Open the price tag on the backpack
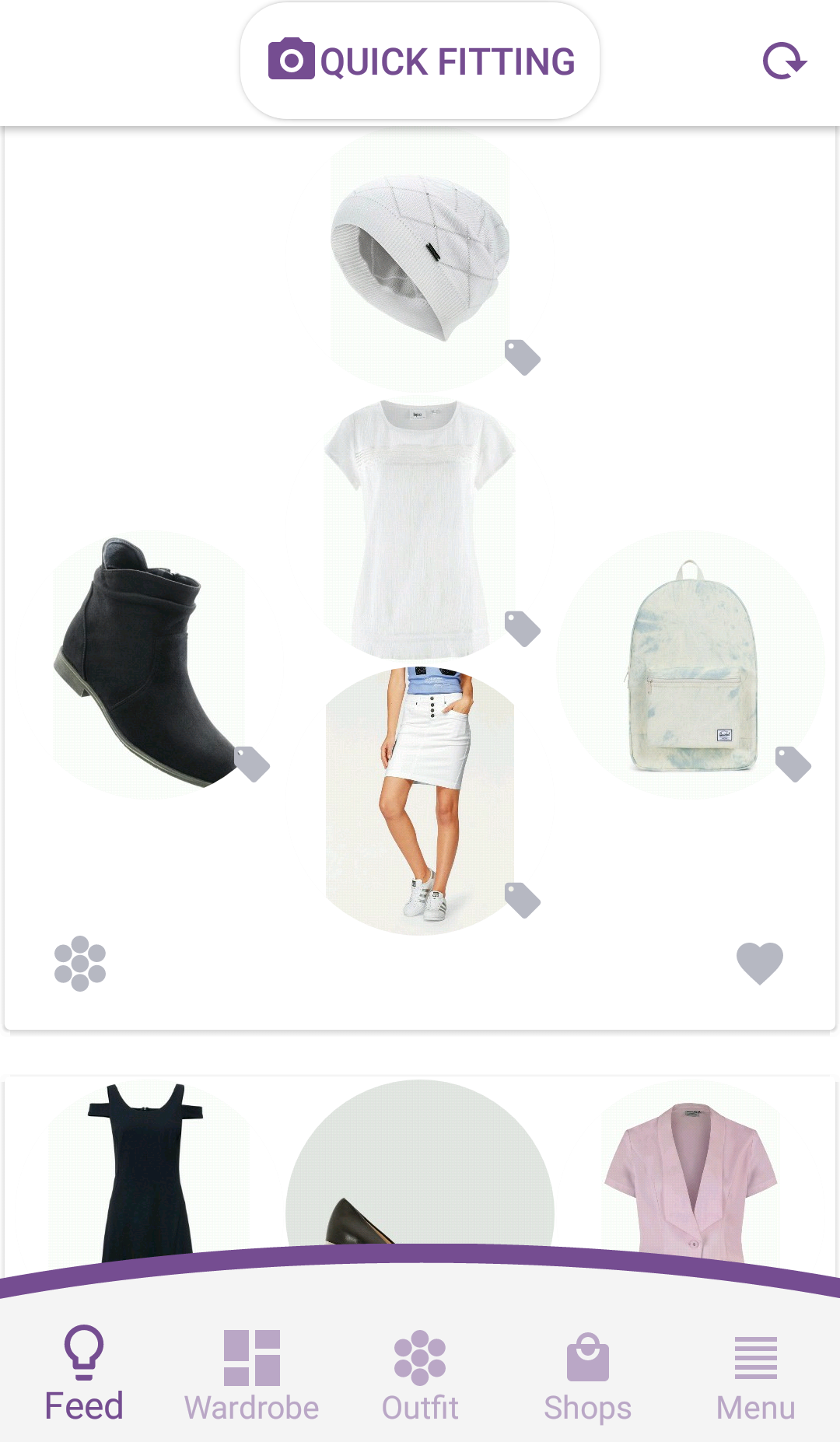 tap(792, 764)
